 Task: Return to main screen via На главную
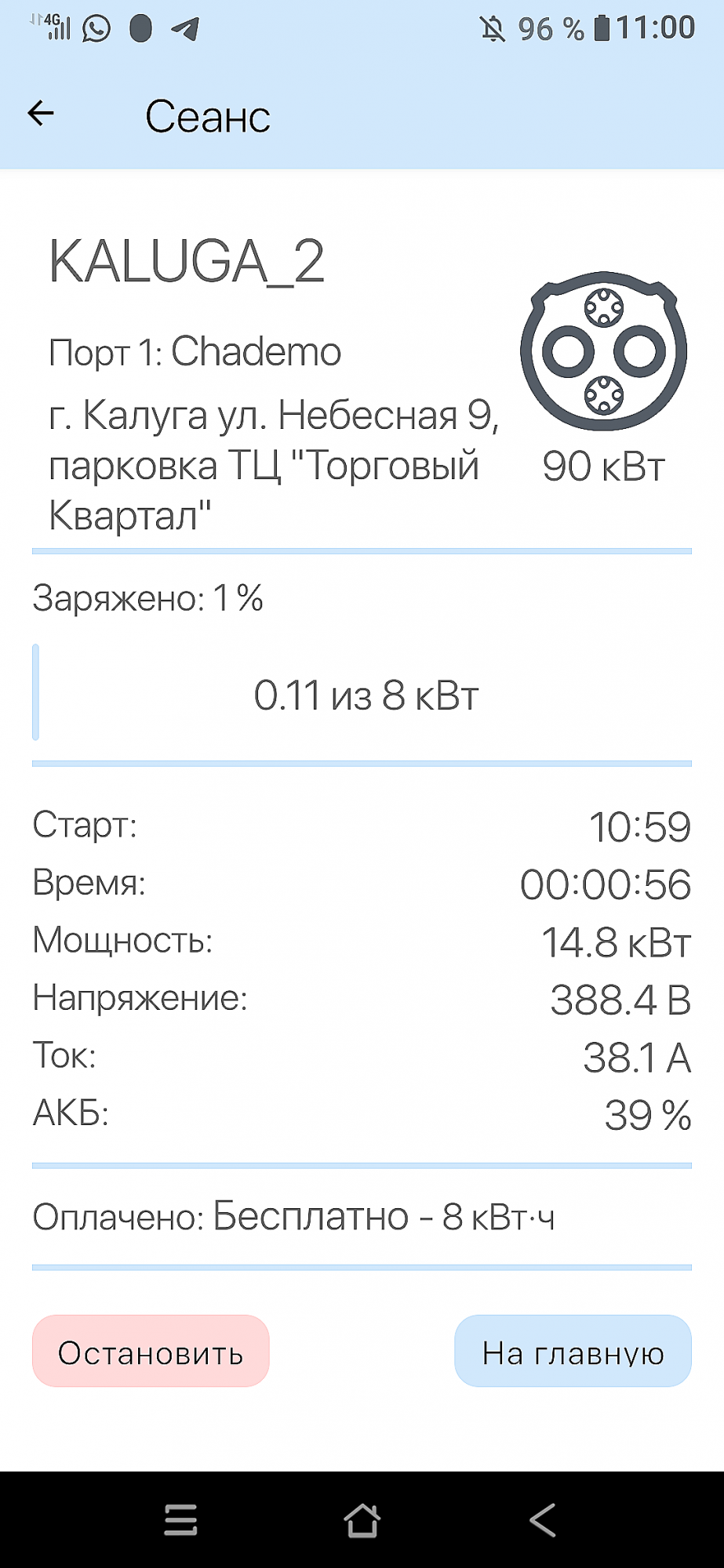573,1351
